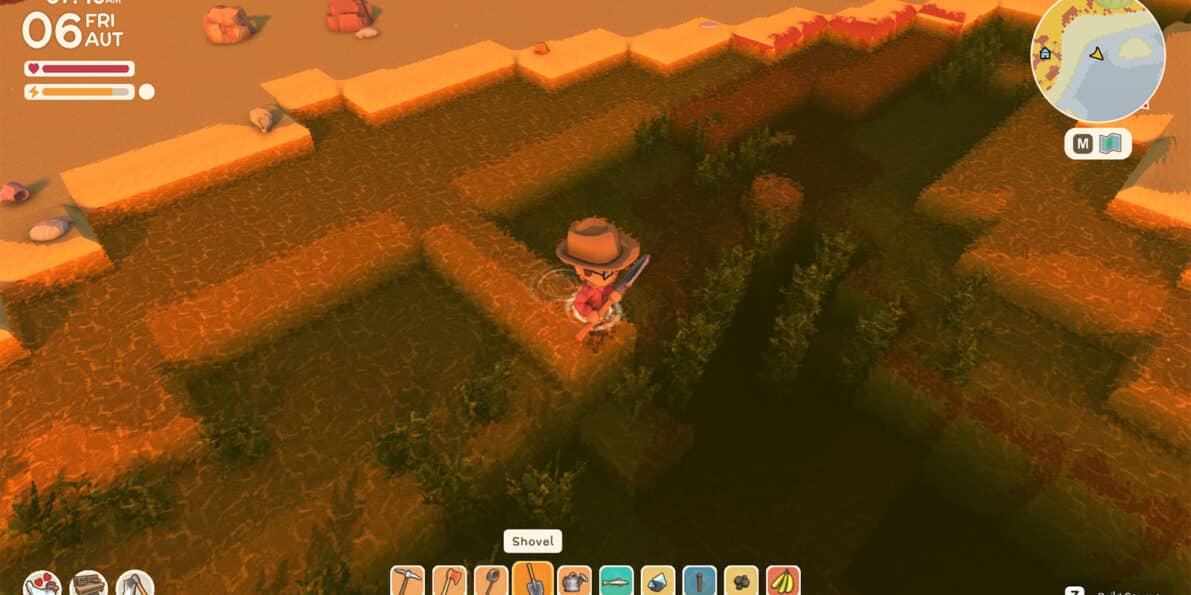Open the map button
Viewport: 1191px width, 595px height.
click(1098, 144)
